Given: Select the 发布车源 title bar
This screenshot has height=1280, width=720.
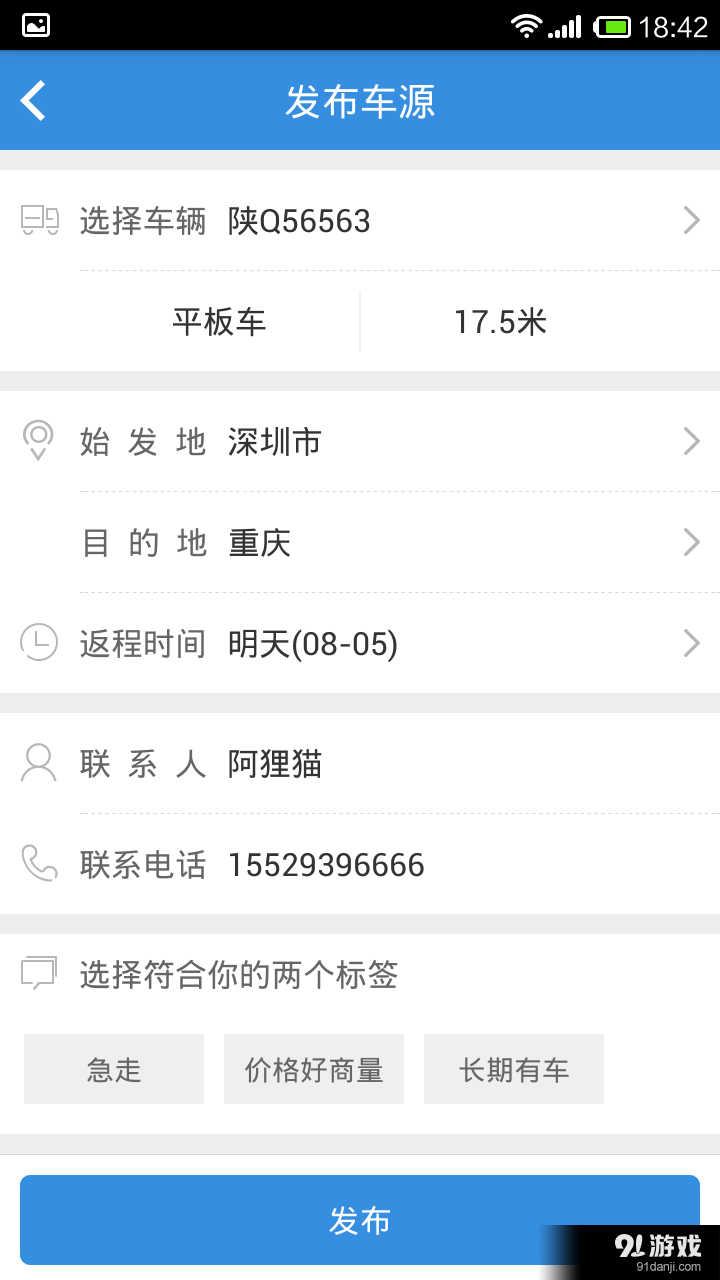Looking at the screenshot, I should [360, 100].
